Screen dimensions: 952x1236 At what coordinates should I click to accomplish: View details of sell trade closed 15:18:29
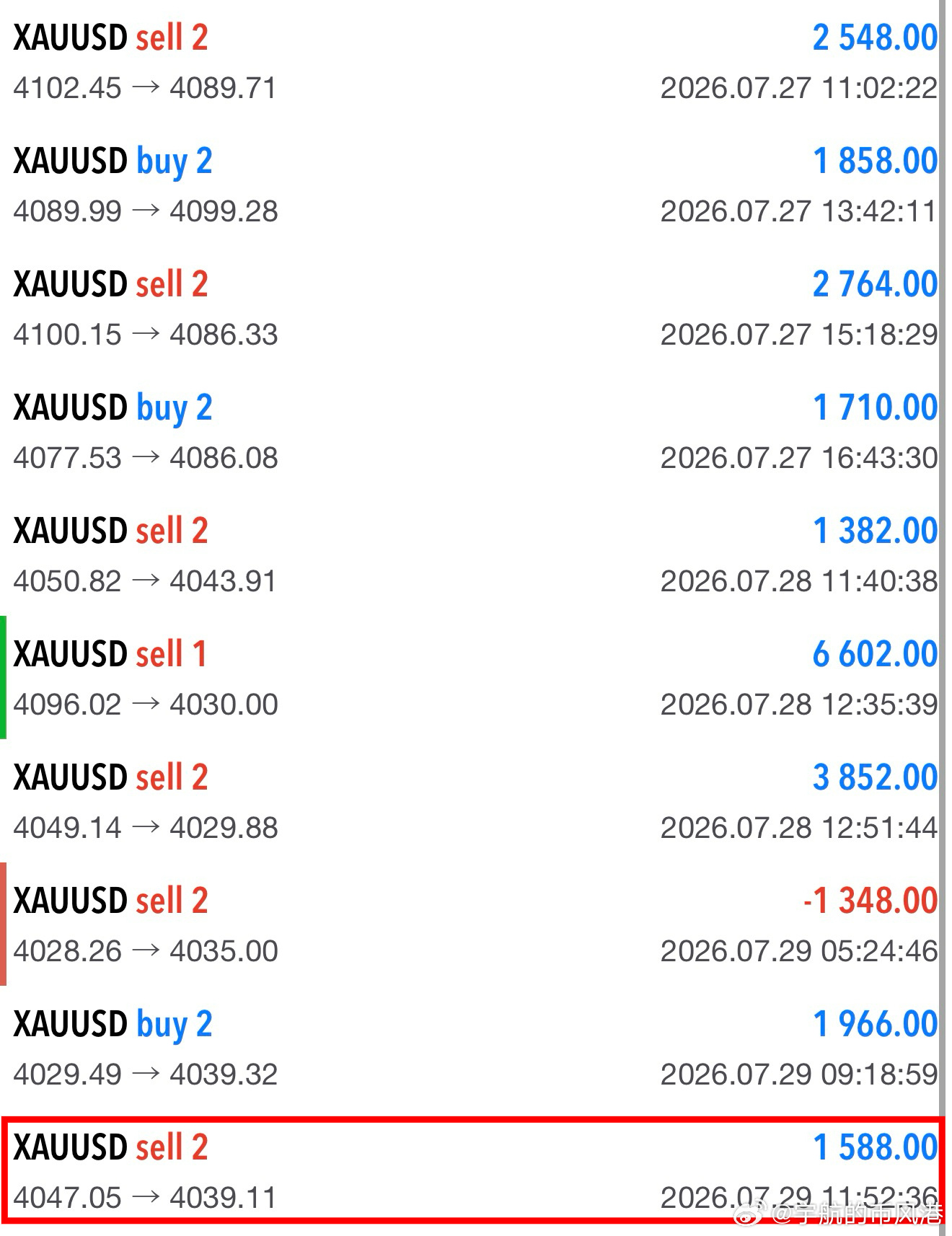[472, 309]
